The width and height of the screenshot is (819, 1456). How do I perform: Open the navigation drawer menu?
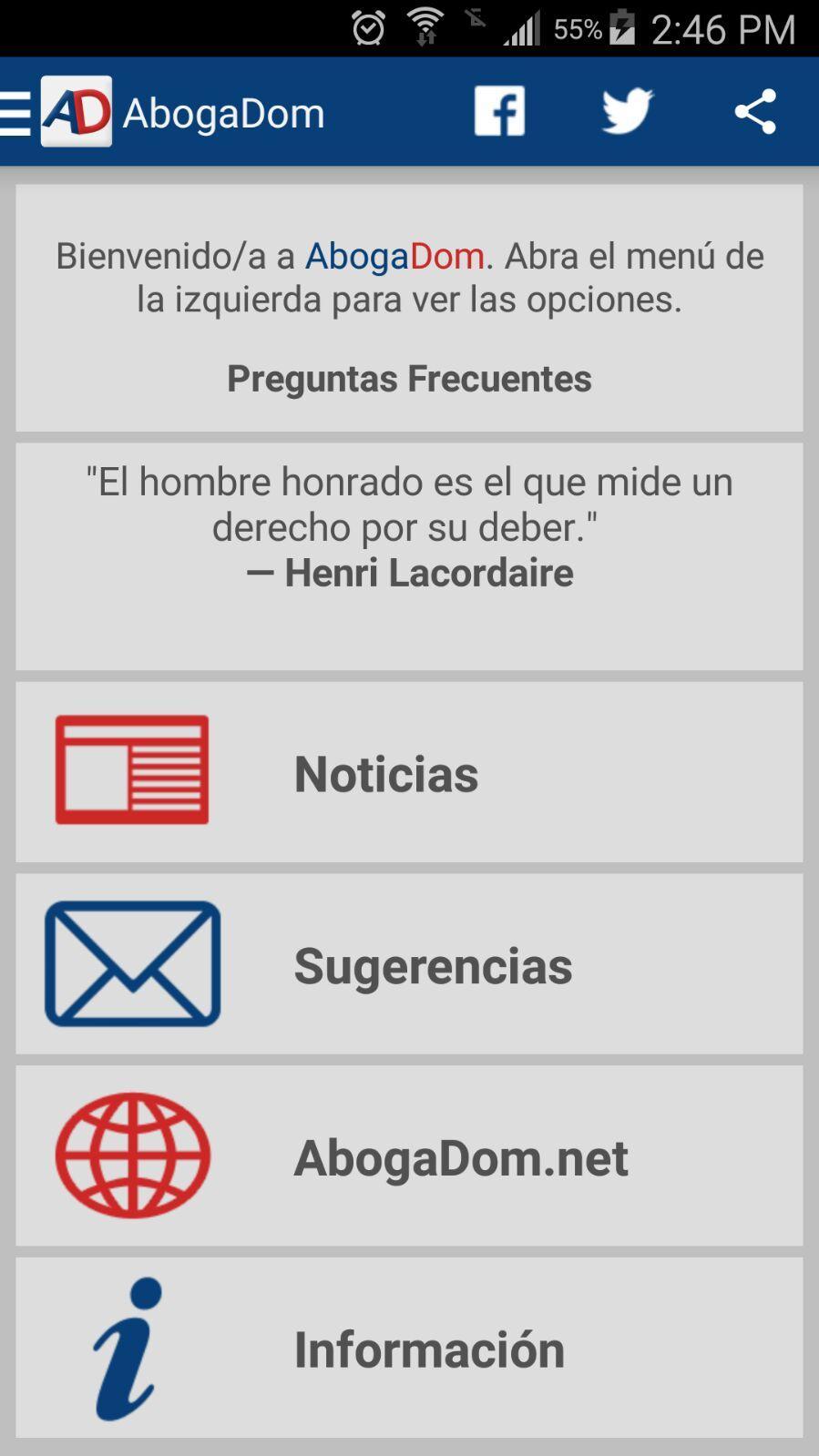tap(16, 113)
